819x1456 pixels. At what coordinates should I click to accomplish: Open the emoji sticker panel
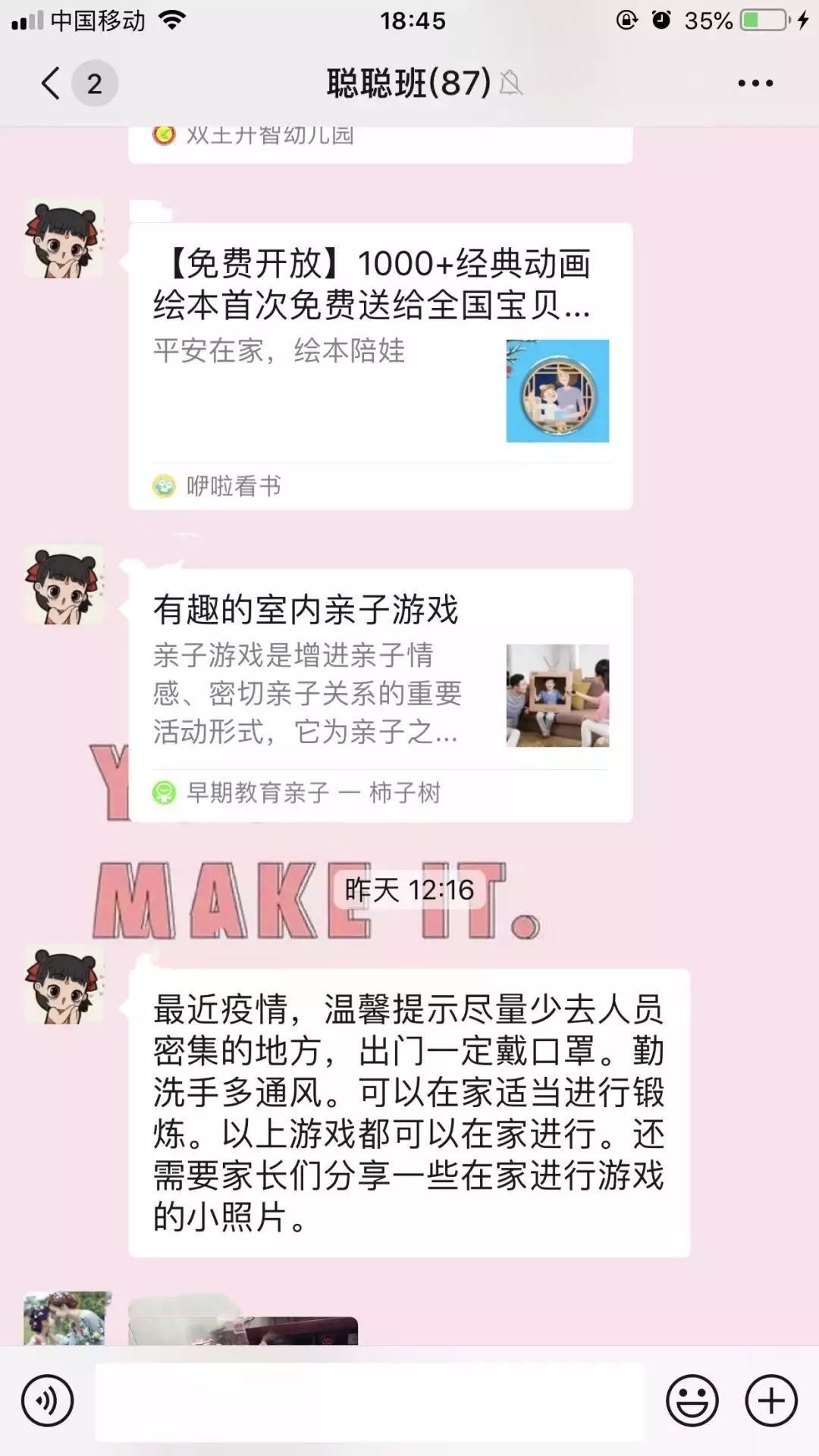tap(692, 1401)
